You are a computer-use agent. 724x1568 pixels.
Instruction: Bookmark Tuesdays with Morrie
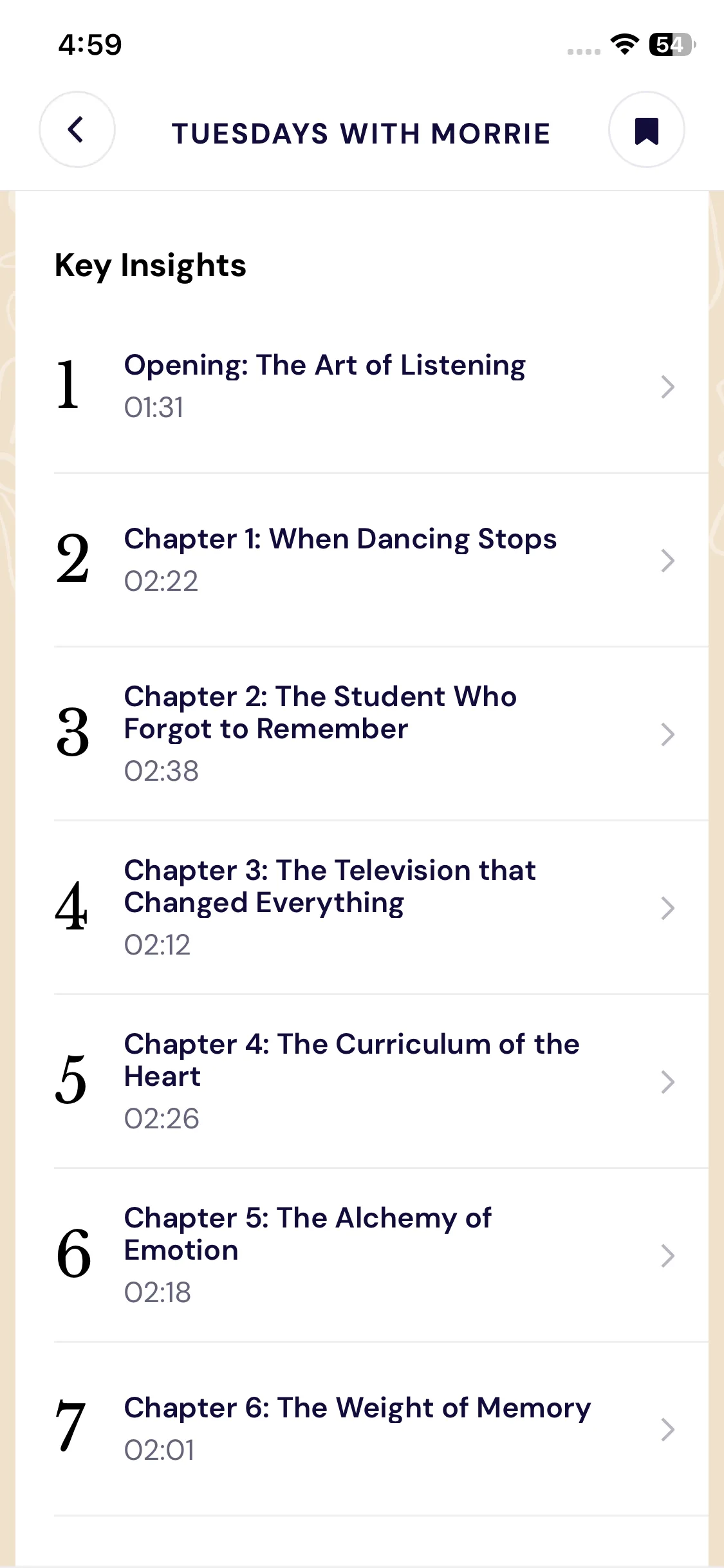tap(646, 130)
